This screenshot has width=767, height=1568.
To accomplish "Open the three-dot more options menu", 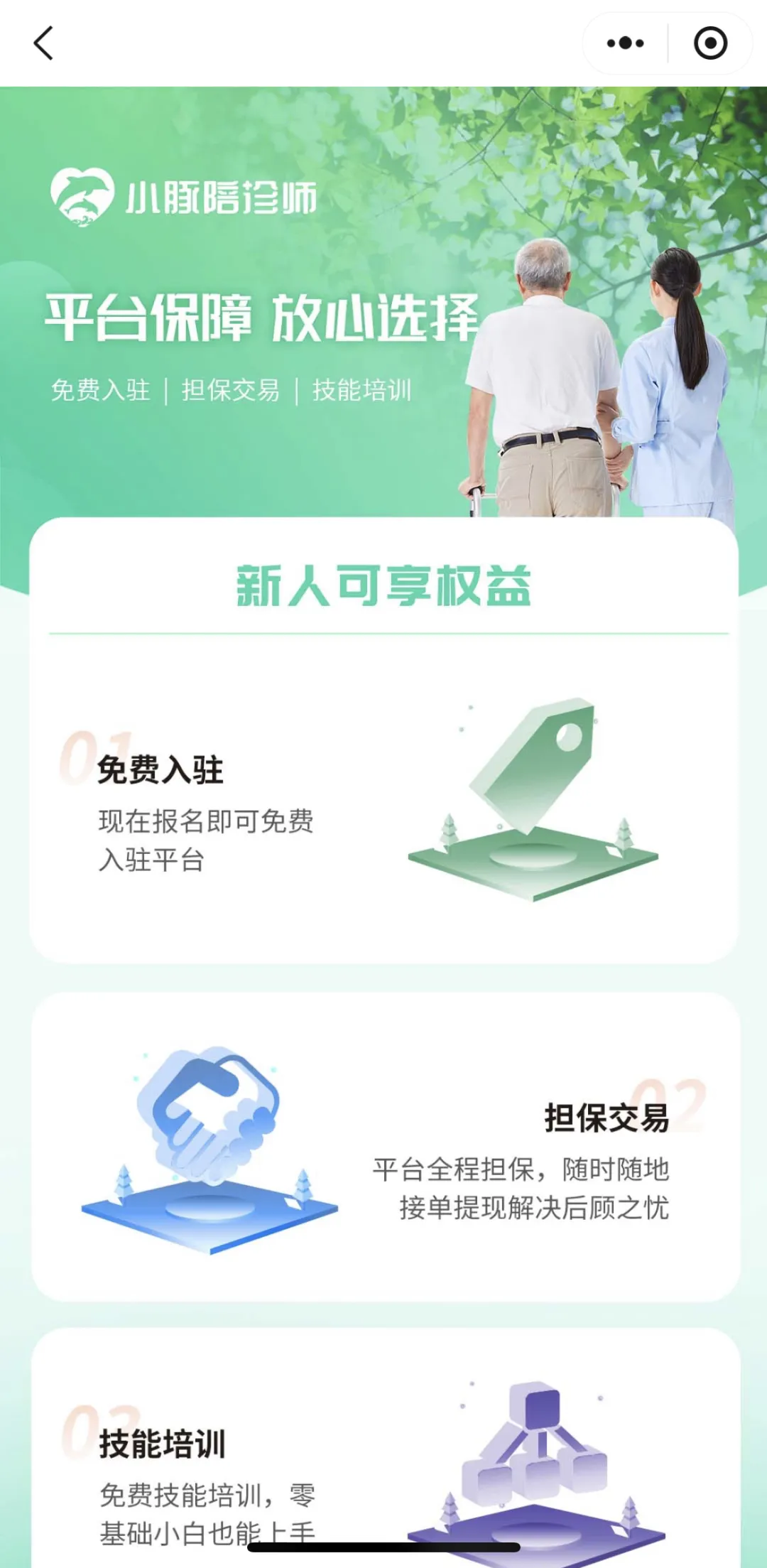I will point(625,44).
